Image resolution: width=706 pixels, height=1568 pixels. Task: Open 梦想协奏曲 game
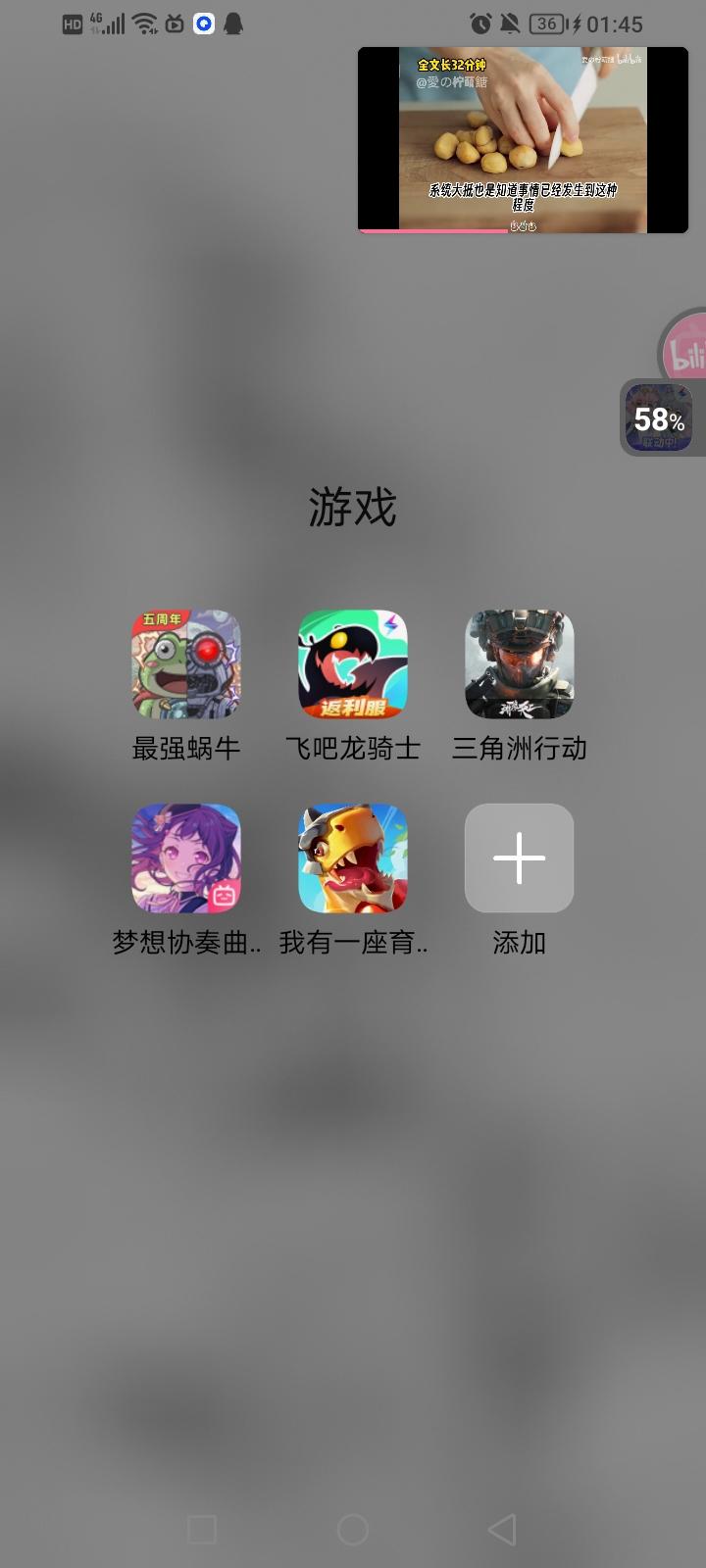[184, 857]
